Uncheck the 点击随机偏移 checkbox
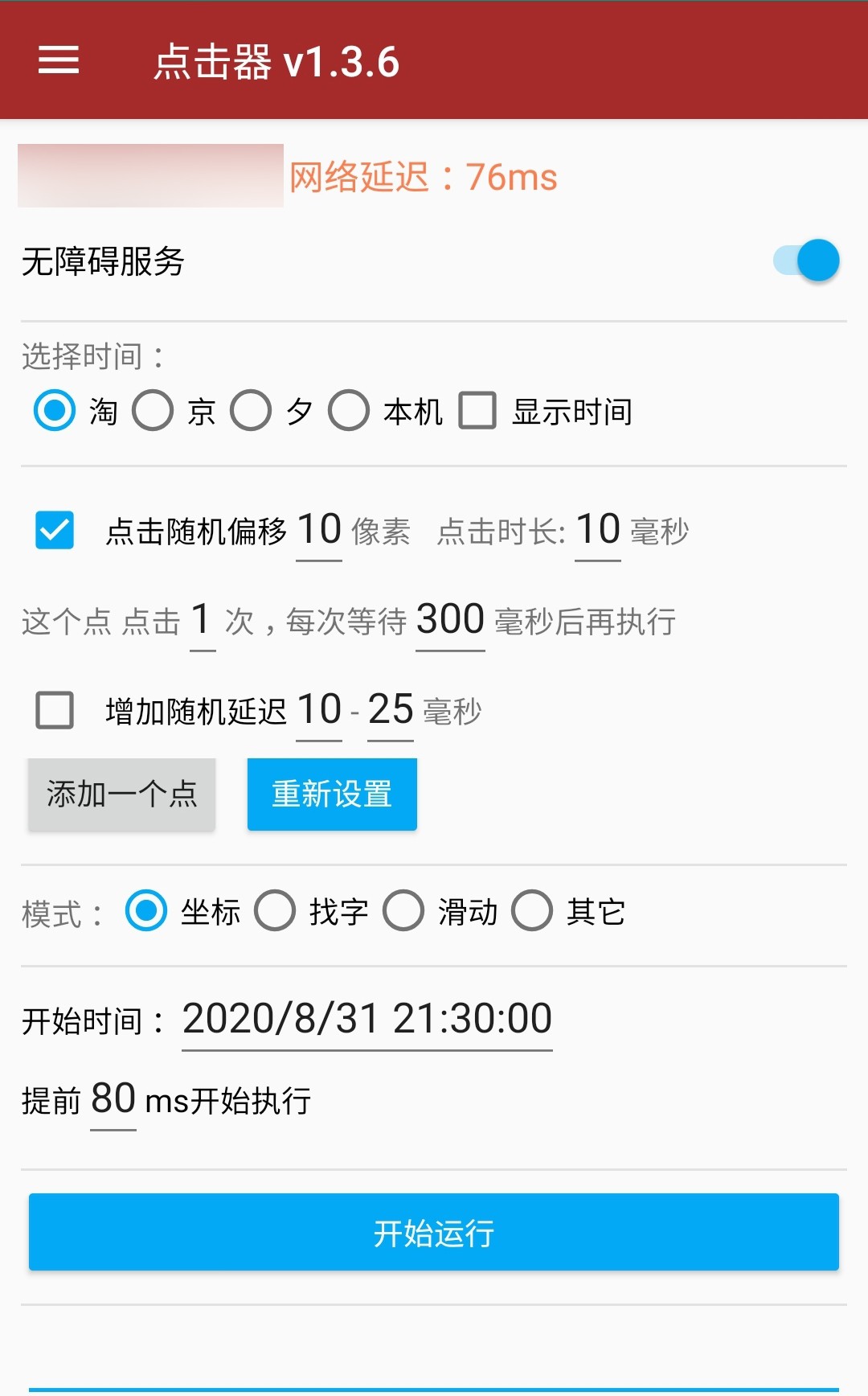 coord(53,530)
